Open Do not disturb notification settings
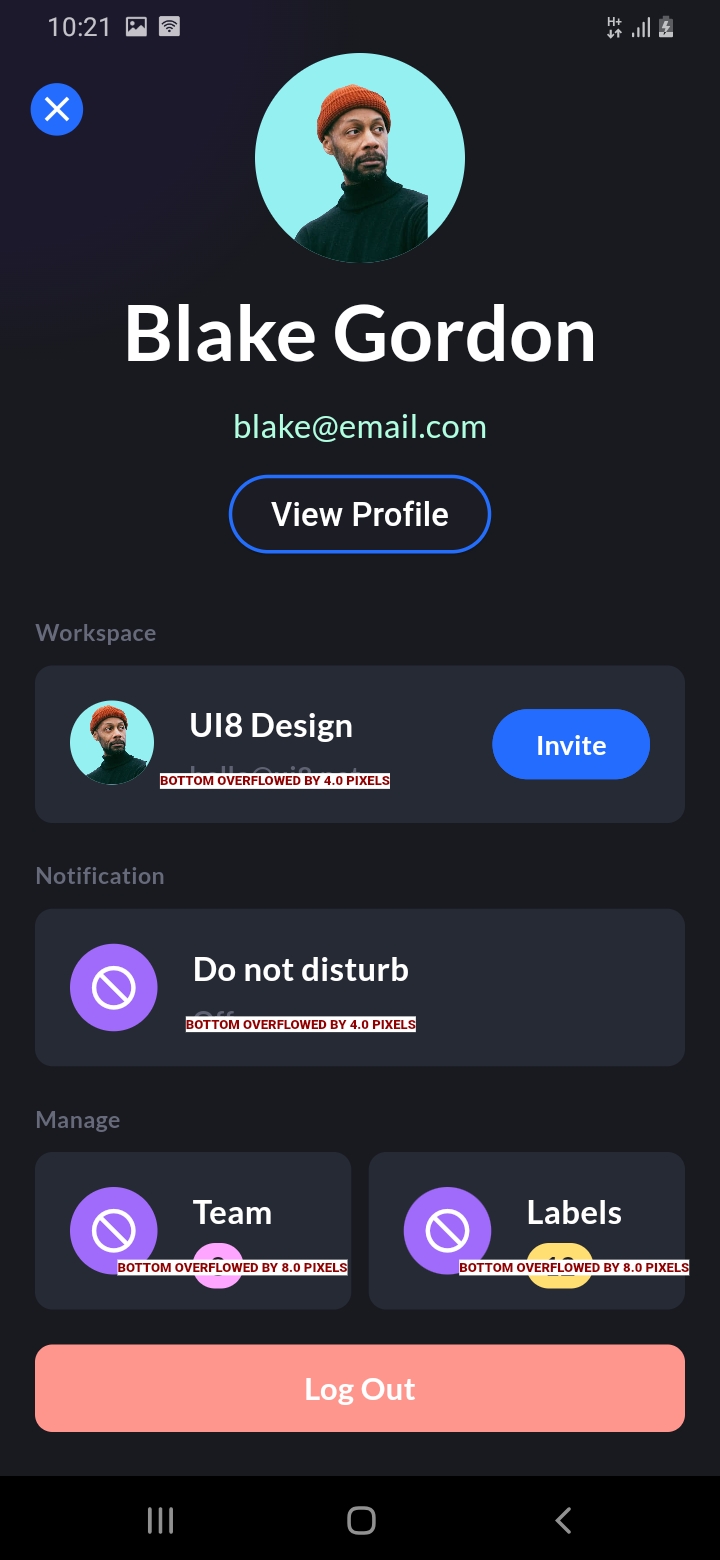 [x=360, y=986]
